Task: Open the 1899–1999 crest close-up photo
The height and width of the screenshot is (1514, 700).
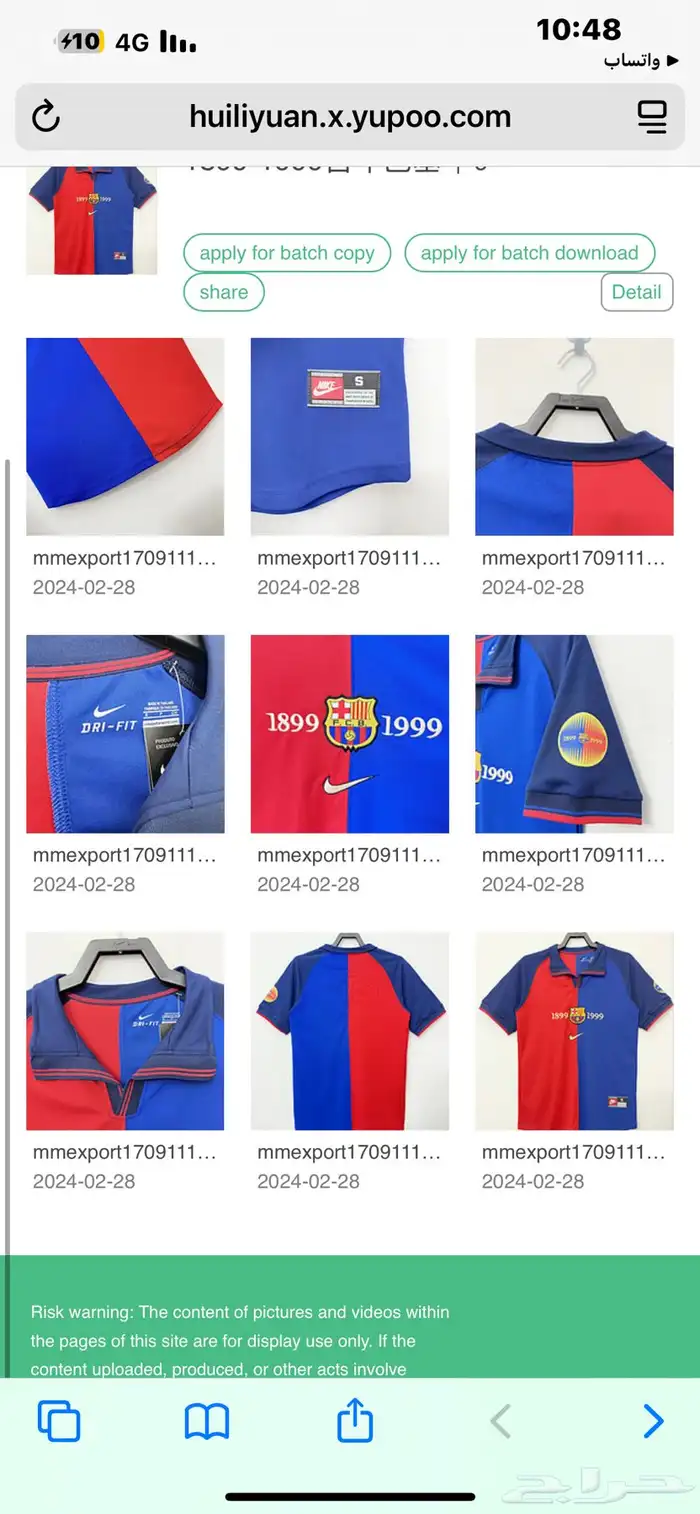Action: [349, 733]
